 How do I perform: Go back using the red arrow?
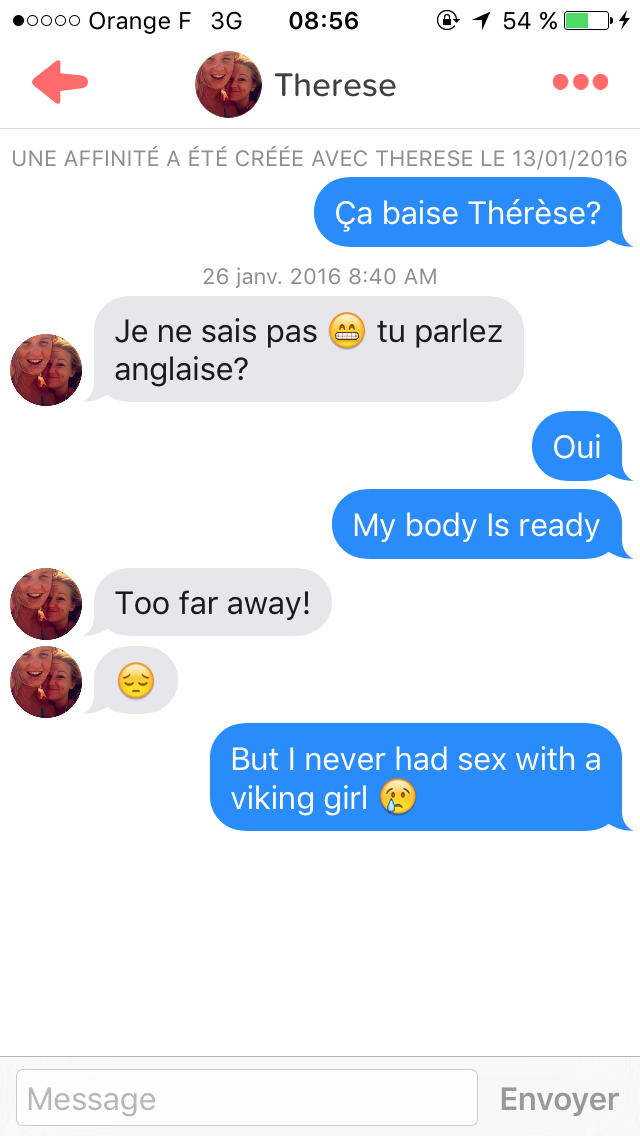point(59,82)
